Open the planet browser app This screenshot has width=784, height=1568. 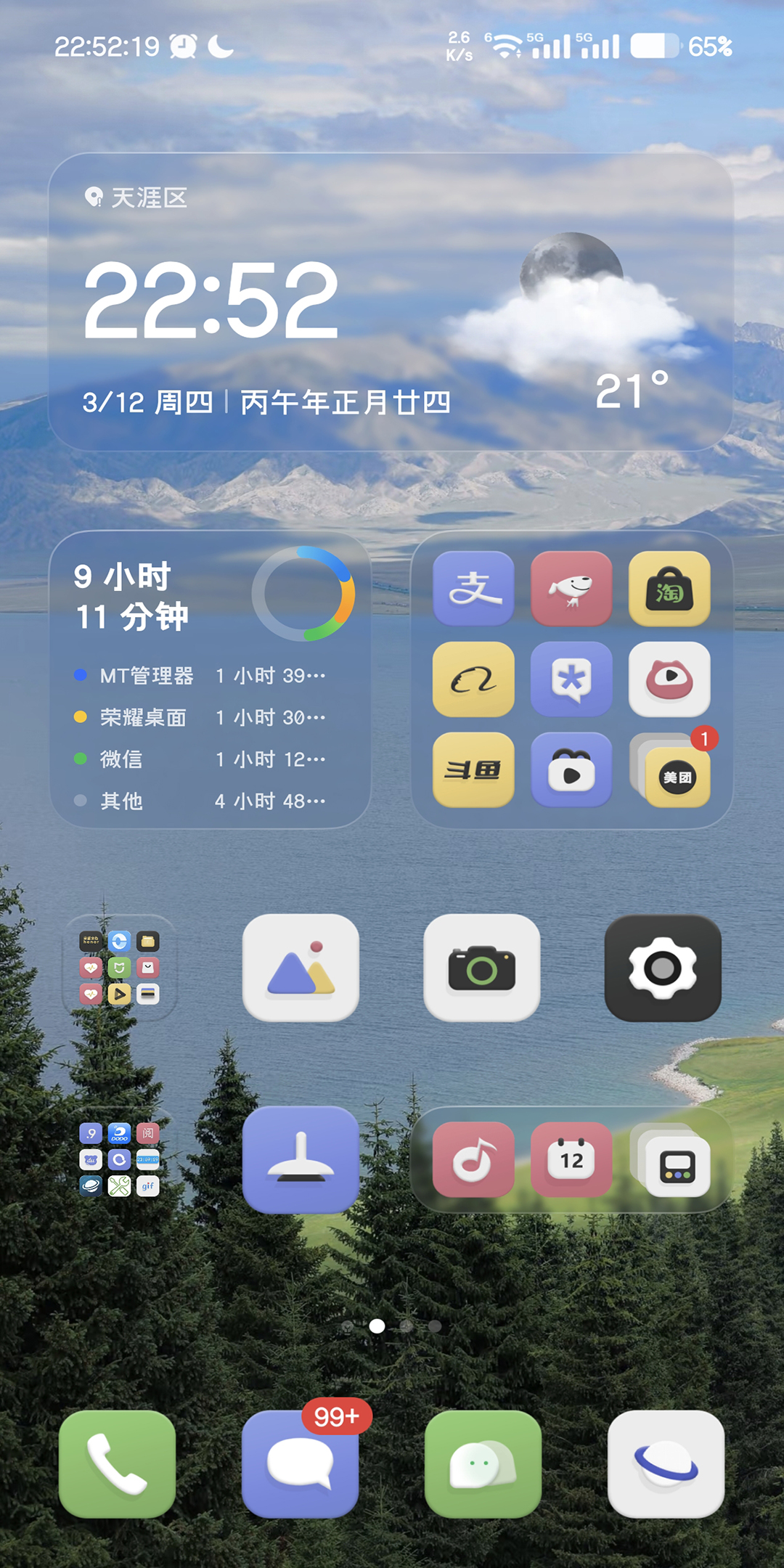point(666,1463)
